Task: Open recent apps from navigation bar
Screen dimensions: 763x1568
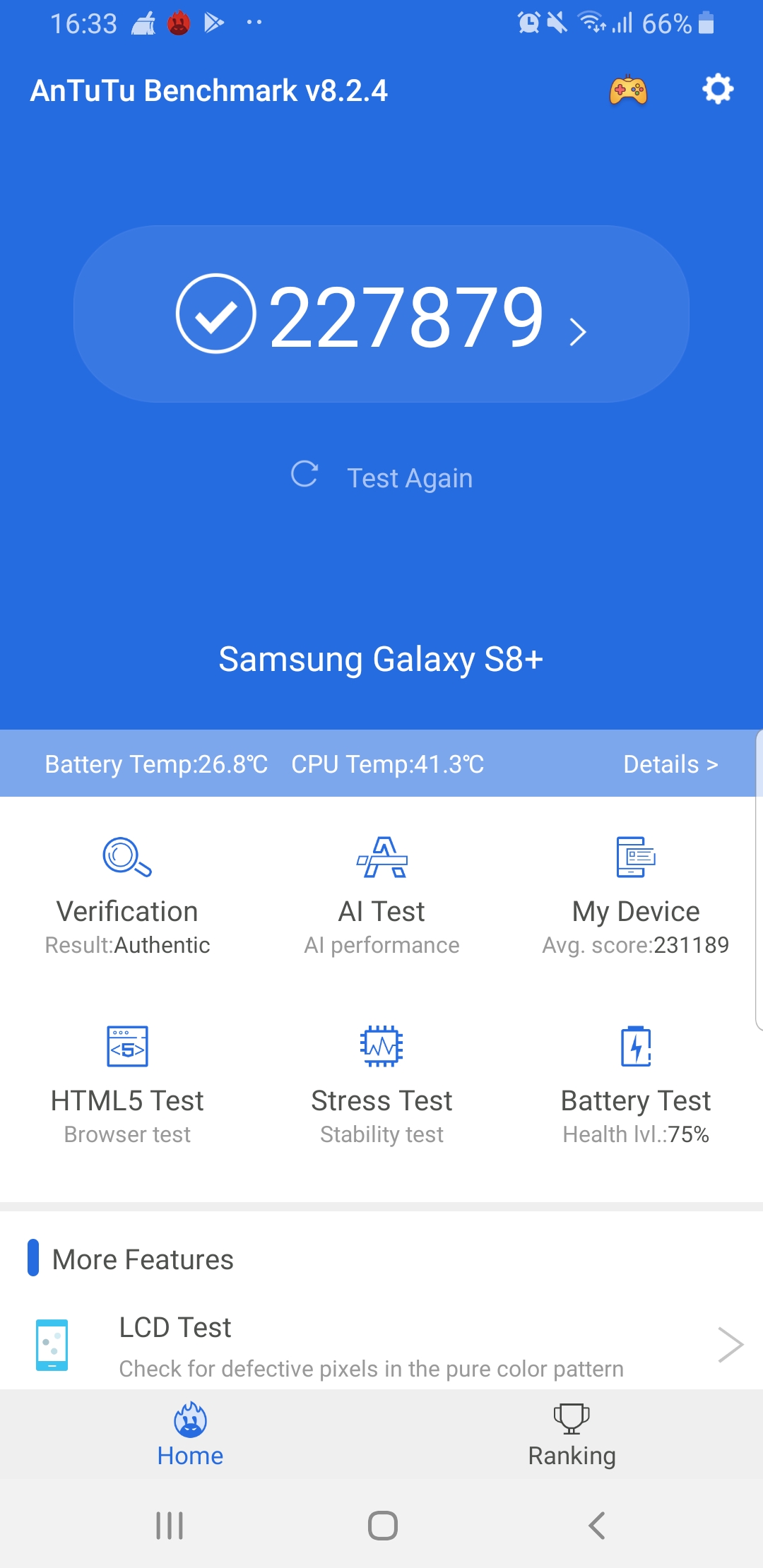Action: [170, 1526]
